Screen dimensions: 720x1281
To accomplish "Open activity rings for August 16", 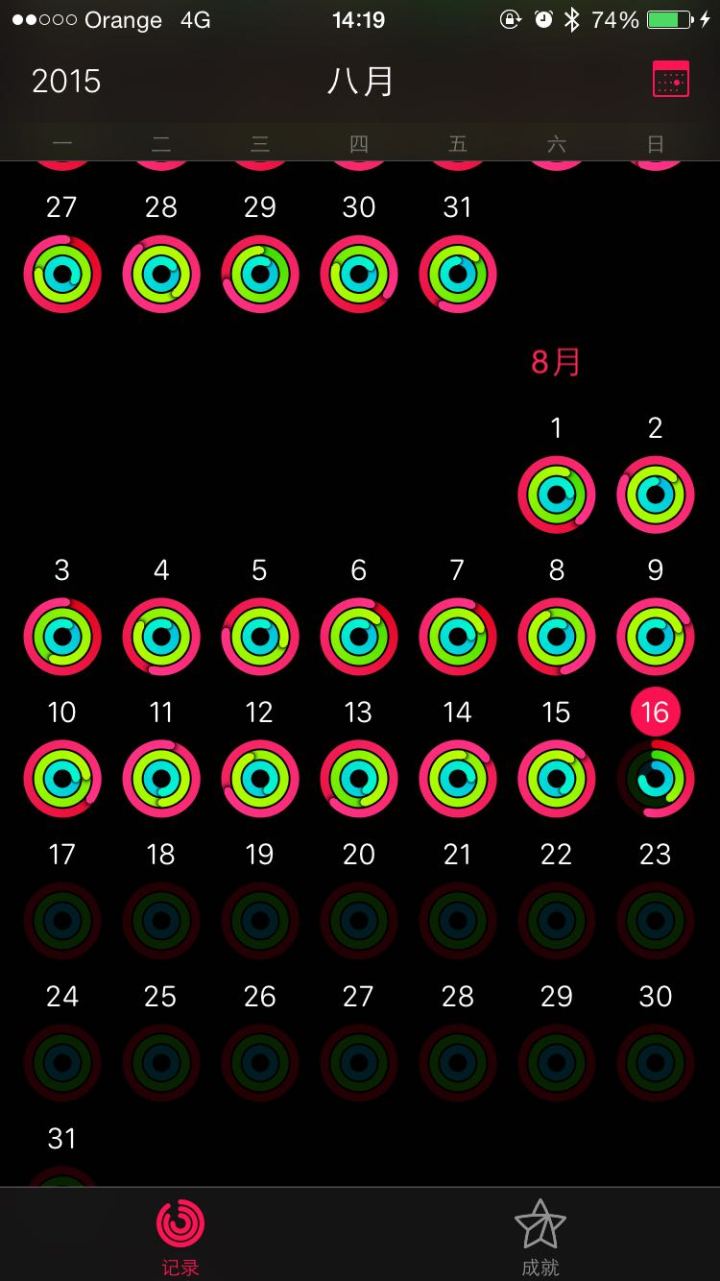I will [x=655, y=778].
